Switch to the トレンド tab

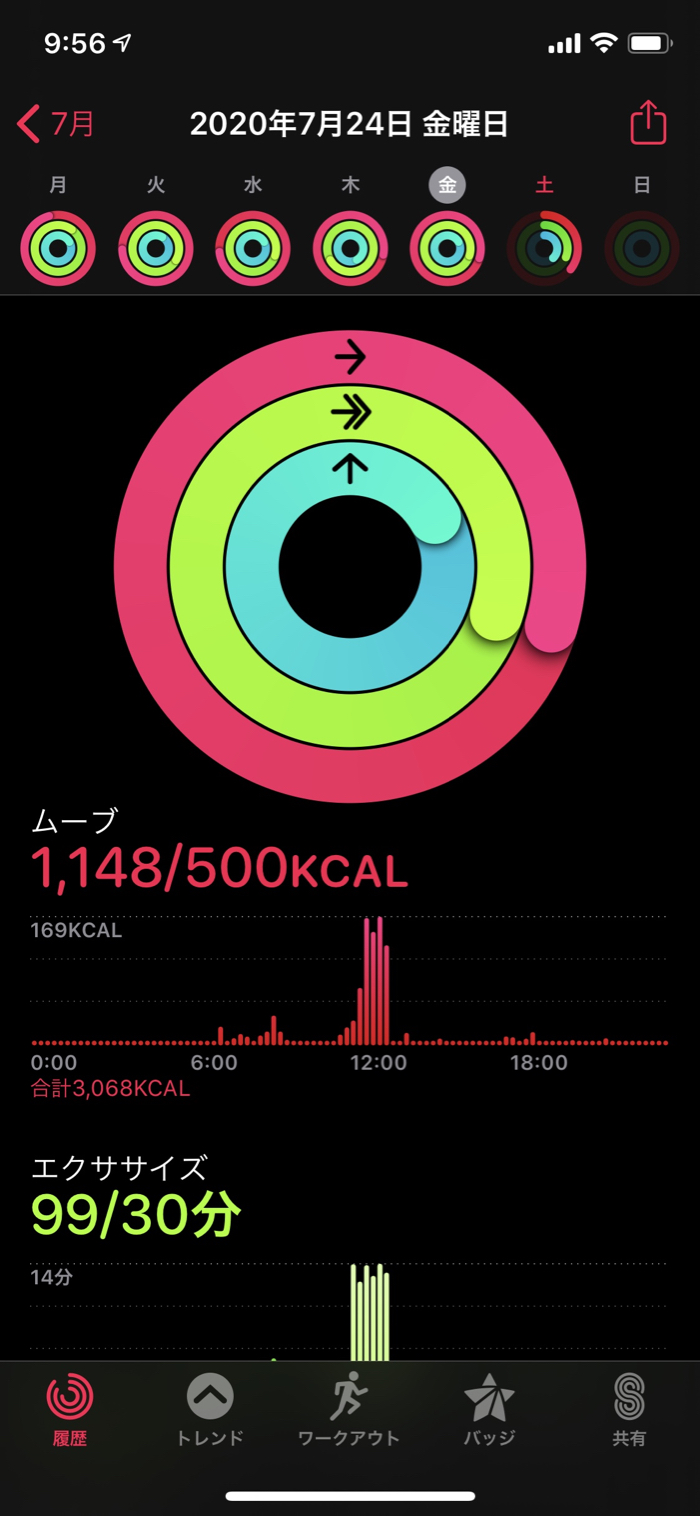click(210, 1410)
